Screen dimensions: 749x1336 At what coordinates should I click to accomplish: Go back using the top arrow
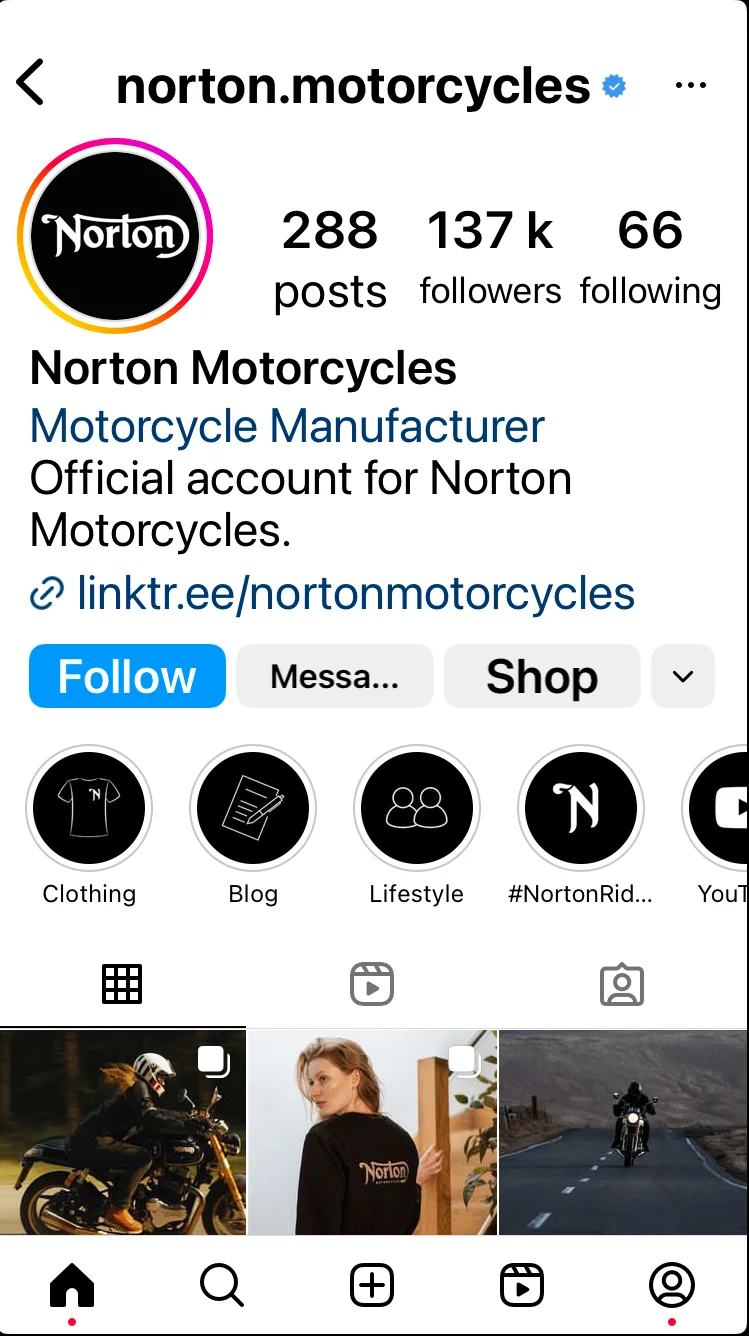click(32, 83)
